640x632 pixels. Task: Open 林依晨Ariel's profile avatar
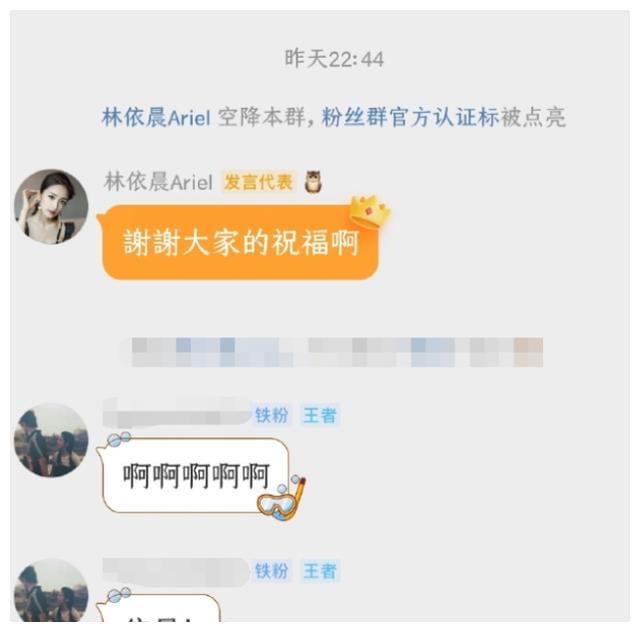pos(50,207)
